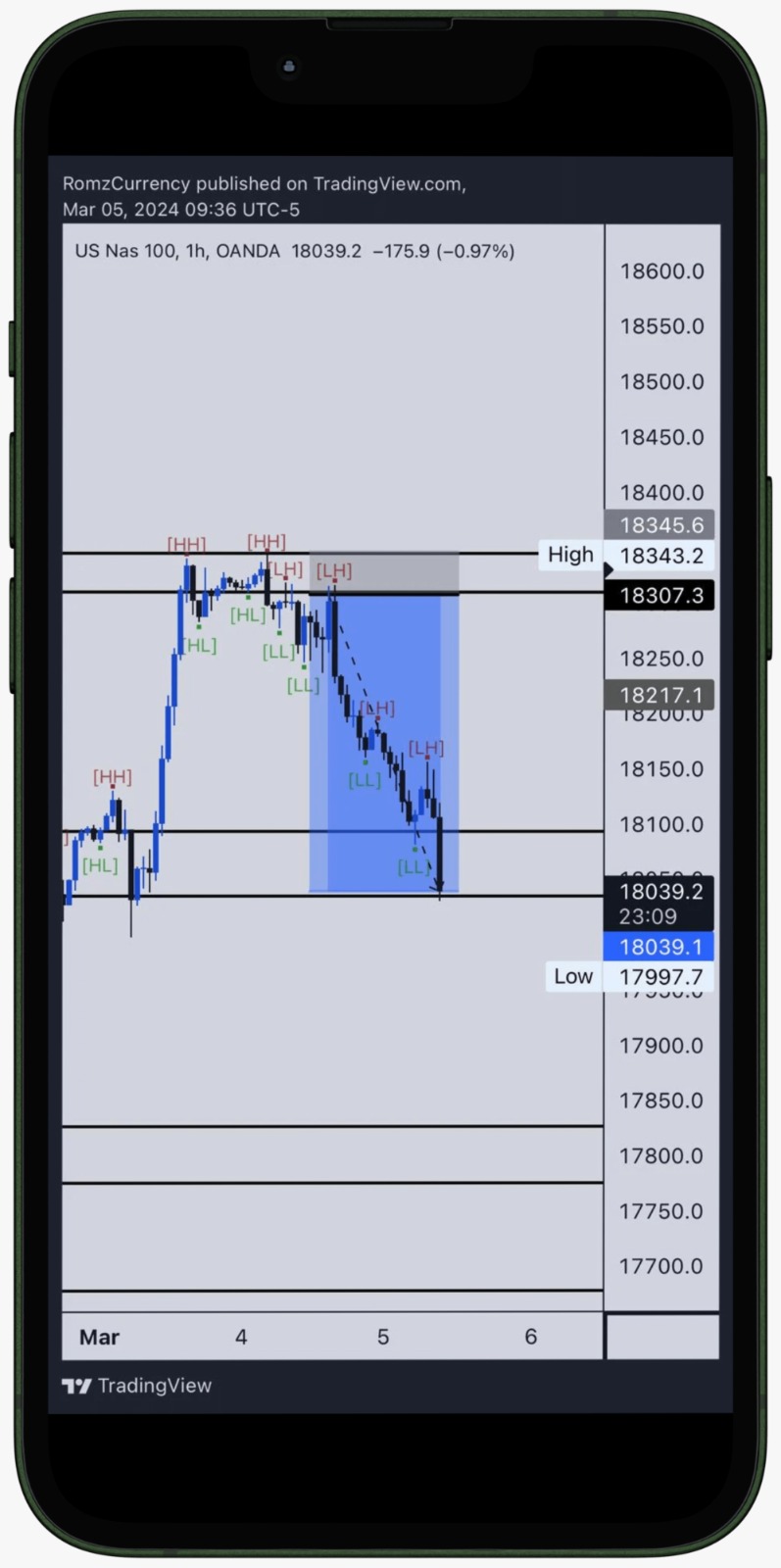Select the OANDA symbol title in the legend

click(249, 251)
